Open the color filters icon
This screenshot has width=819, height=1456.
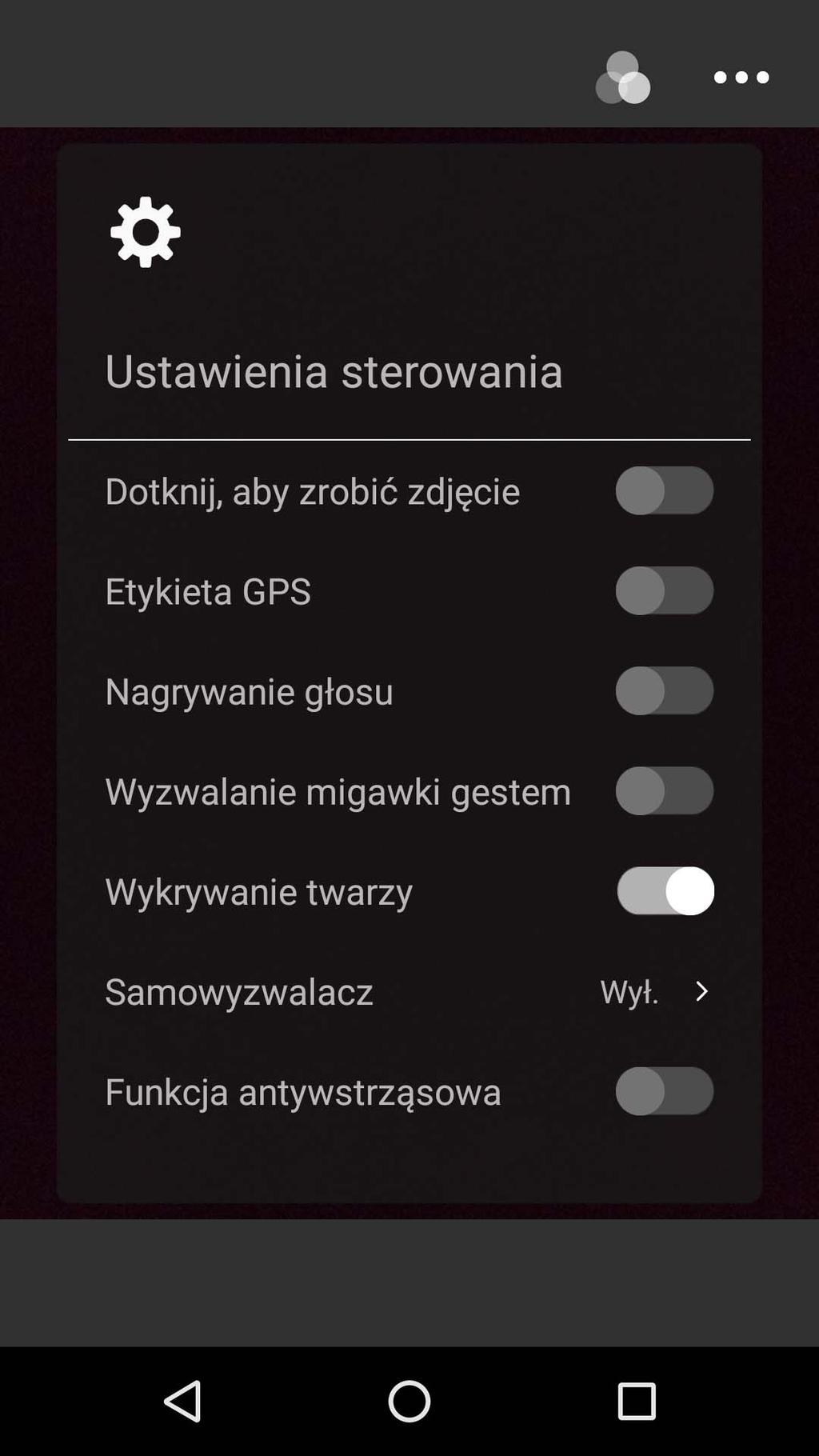coord(623,78)
